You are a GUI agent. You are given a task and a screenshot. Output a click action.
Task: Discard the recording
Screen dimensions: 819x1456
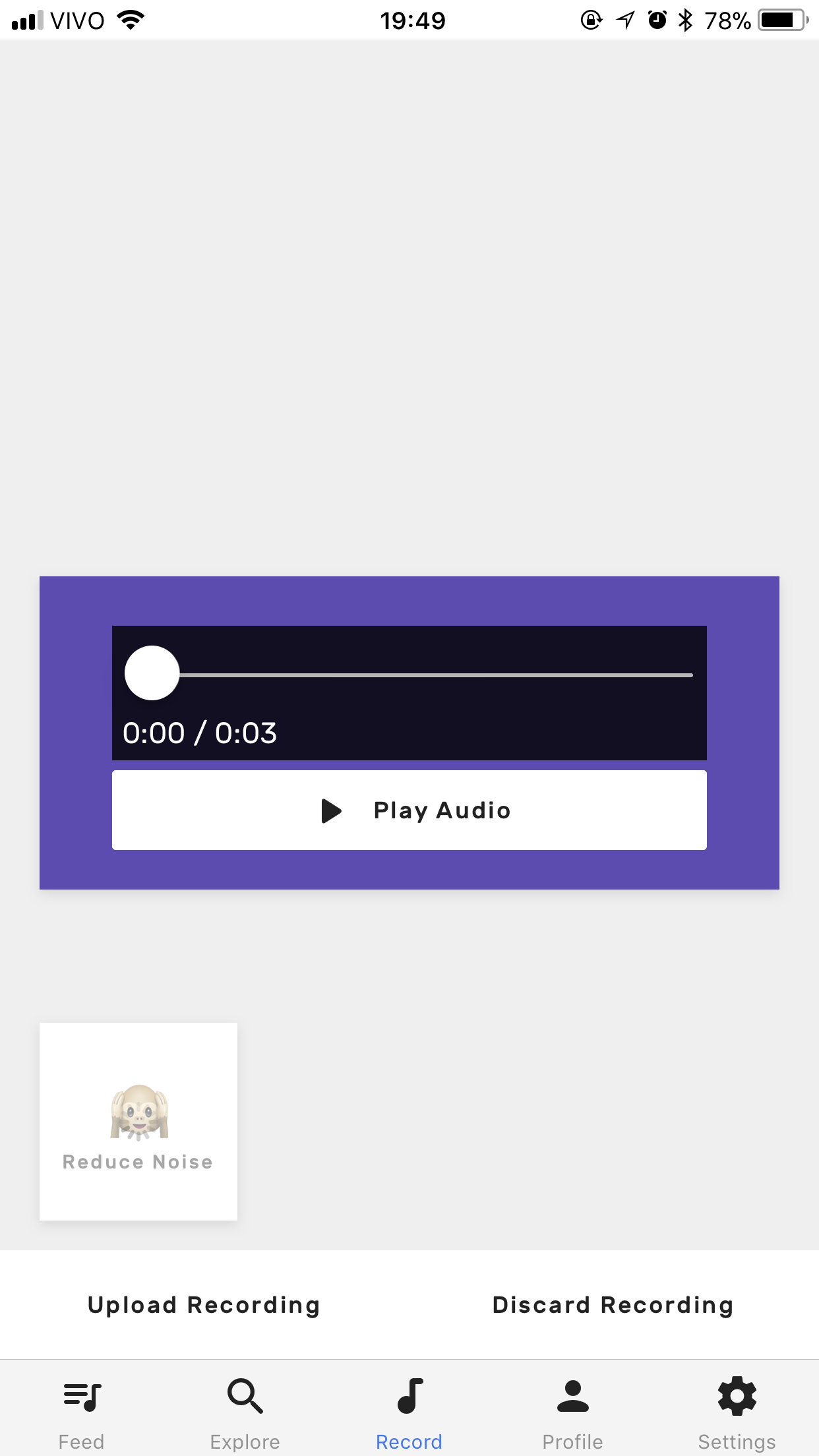pos(613,1305)
